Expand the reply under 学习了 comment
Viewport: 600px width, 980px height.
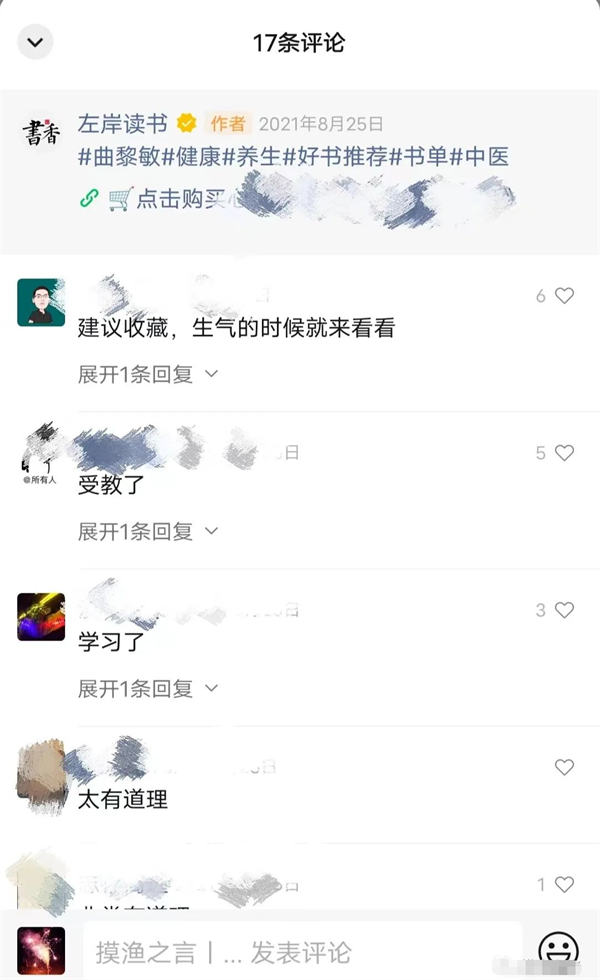pos(148,688)
